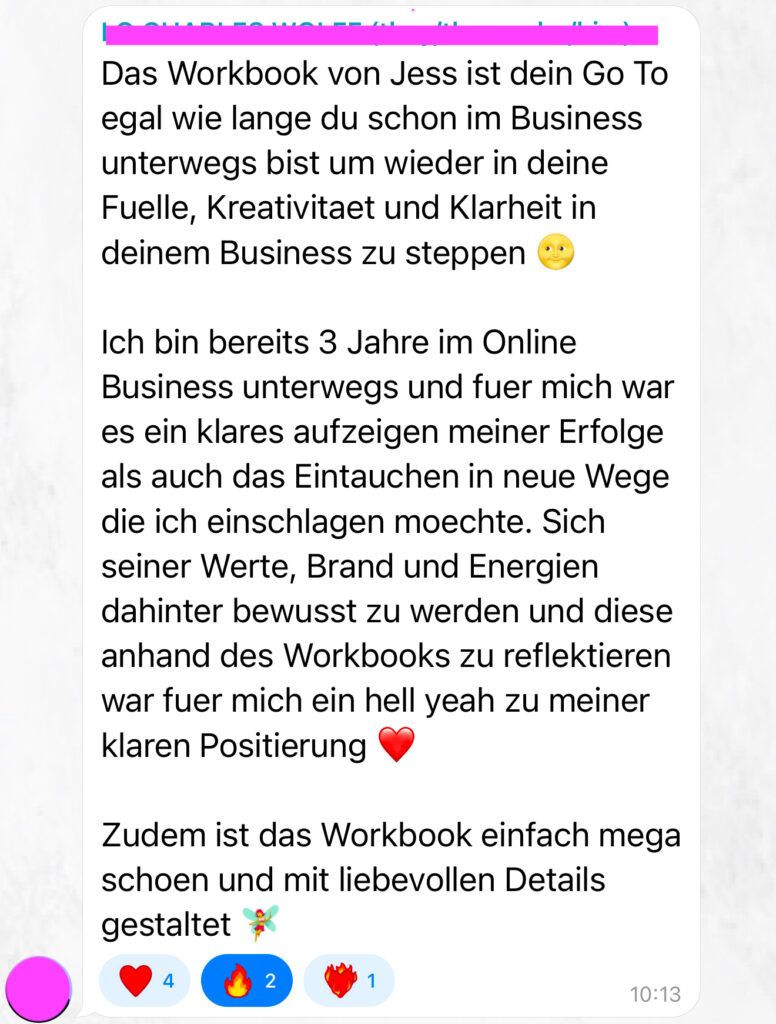Open the sender's profile avatar
776x1024 pixels.
pyautogui.click(x=39, y=988)
